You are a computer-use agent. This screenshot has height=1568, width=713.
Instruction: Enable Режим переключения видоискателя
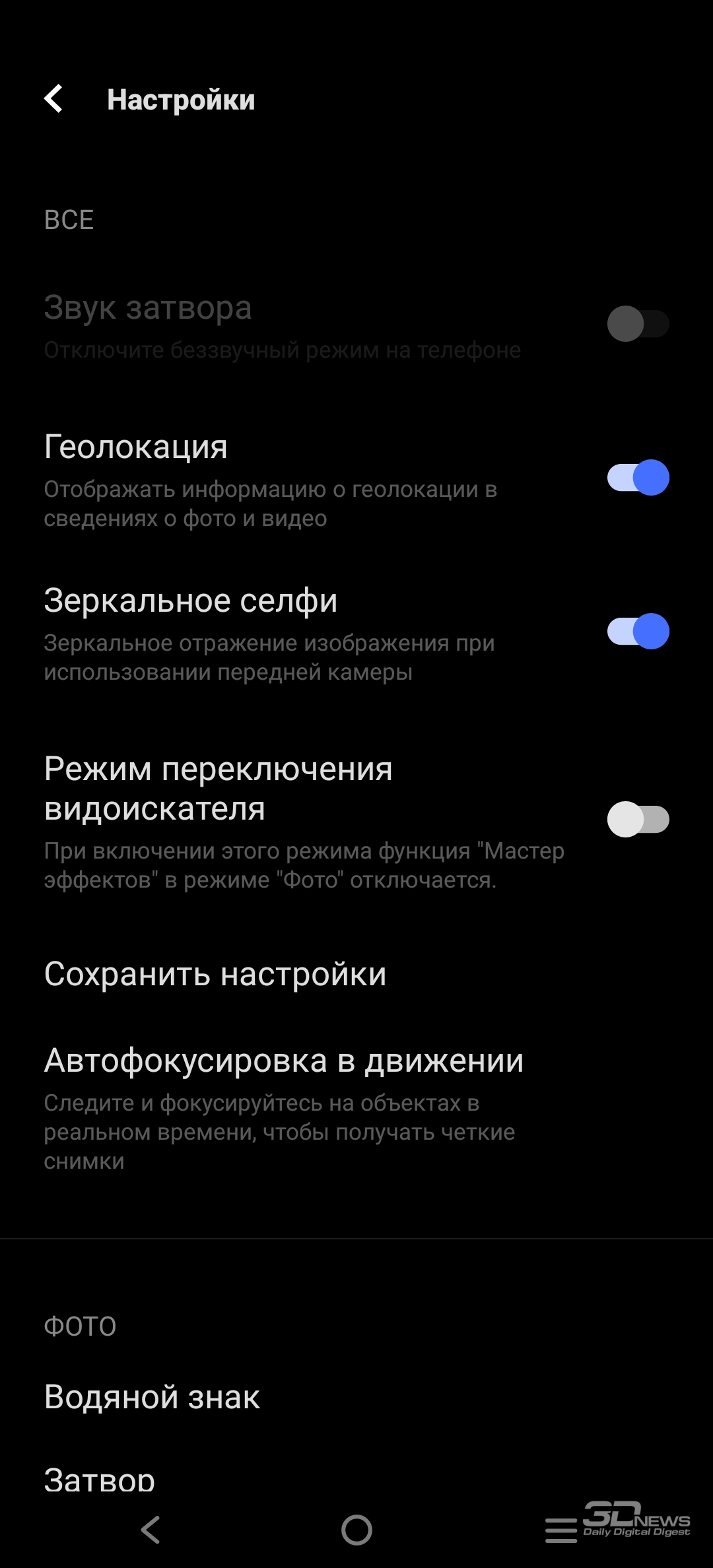pos(638,819)
